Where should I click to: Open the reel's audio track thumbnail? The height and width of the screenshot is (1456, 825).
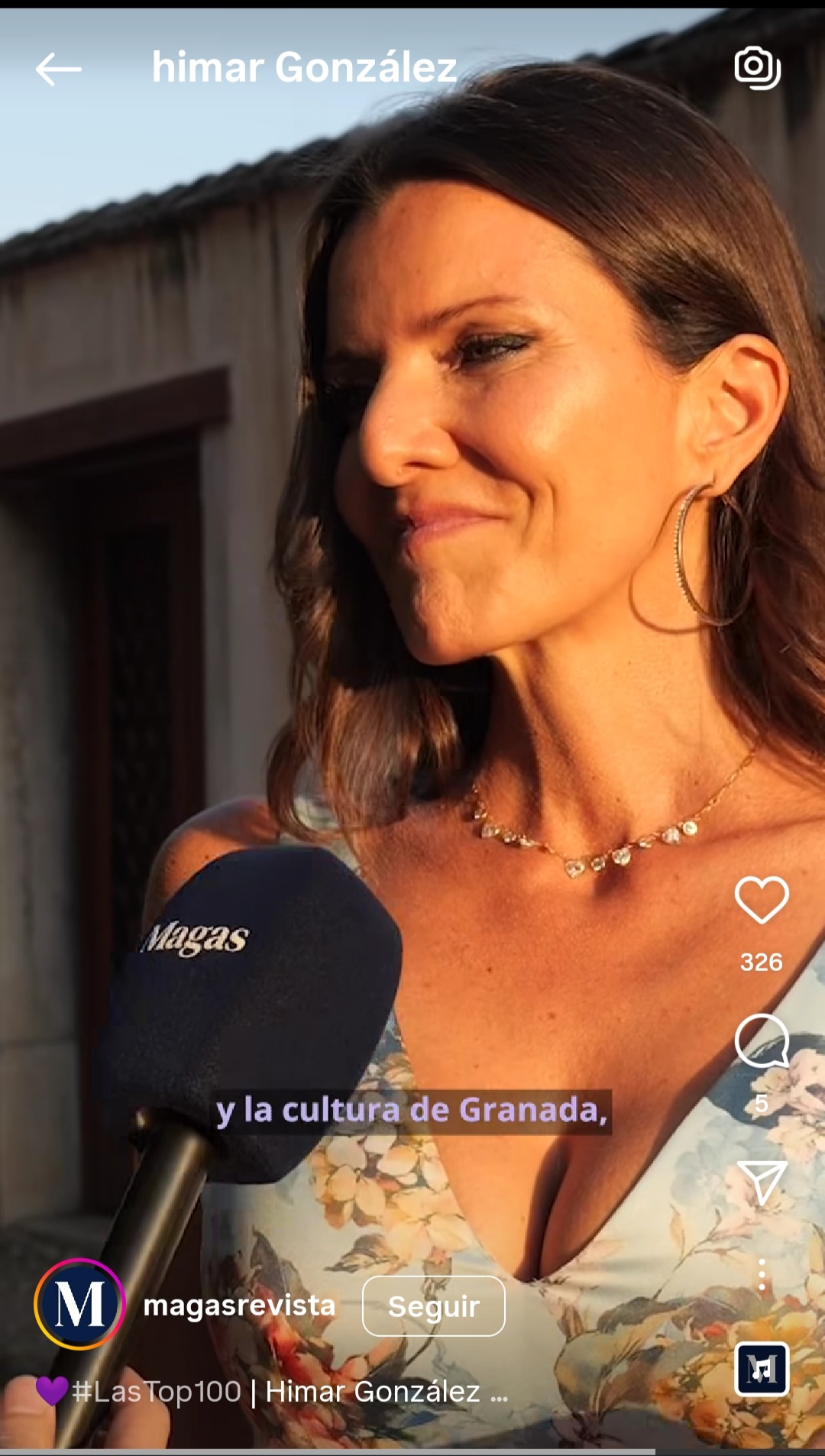(762, 1369)
